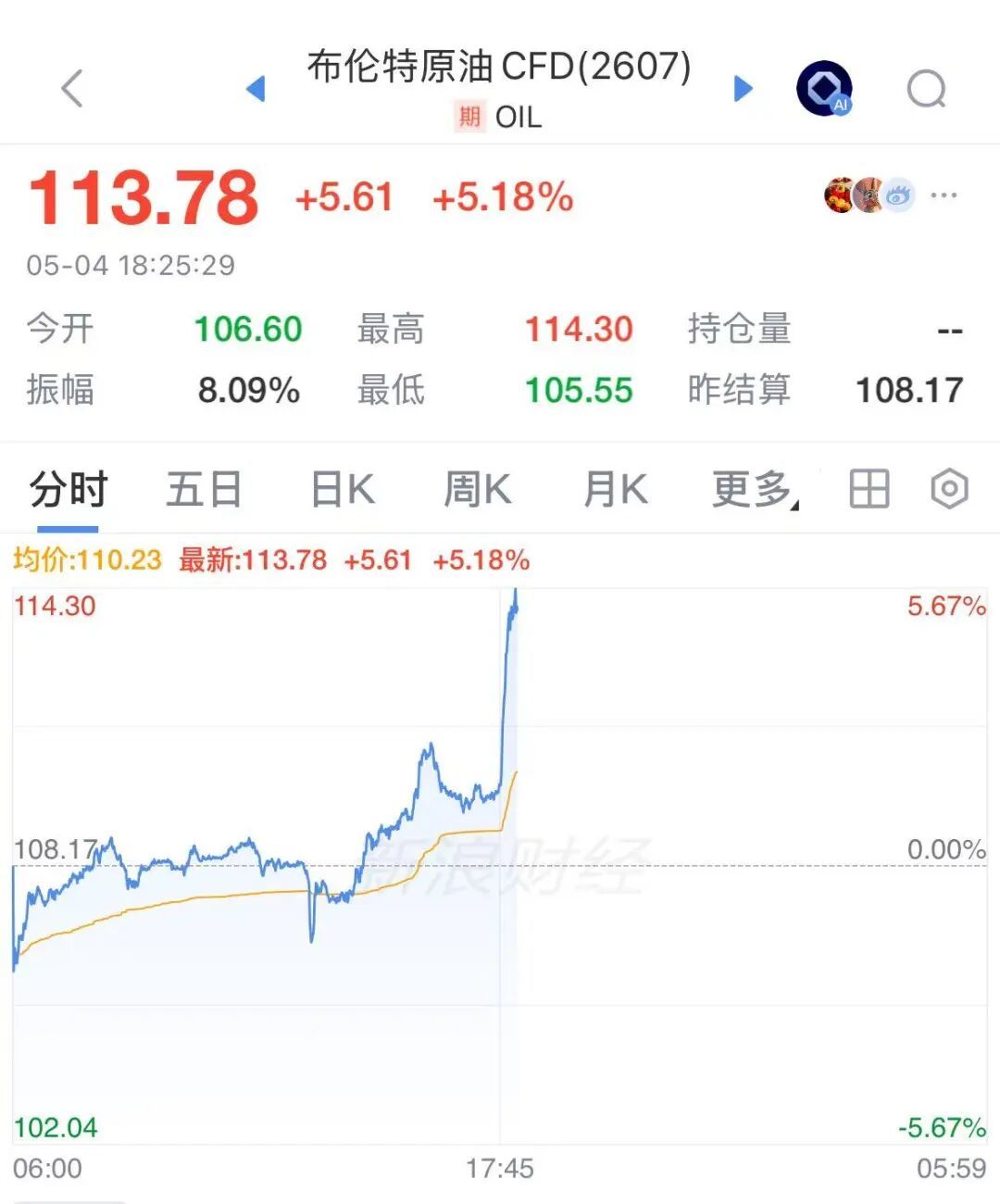Switch to the 日K tab

(342, 490)
